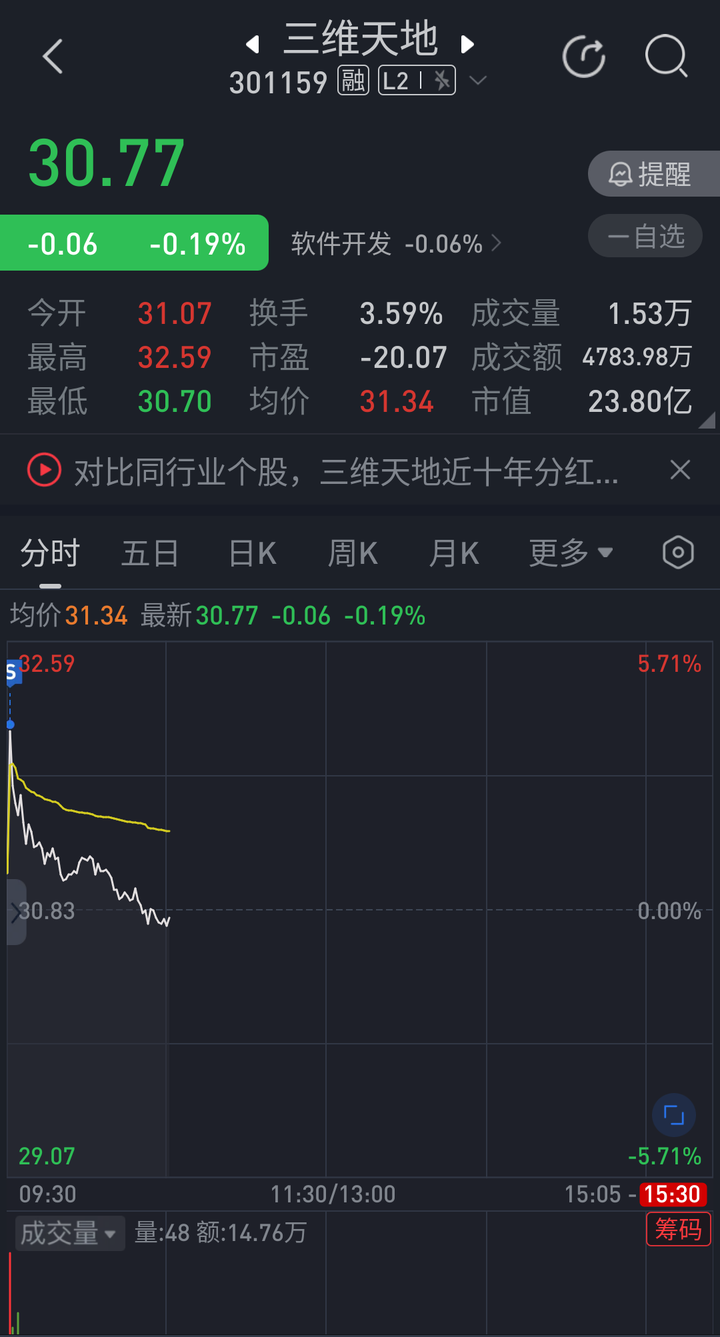Select the 分时 chart tab

click(50, 553)
